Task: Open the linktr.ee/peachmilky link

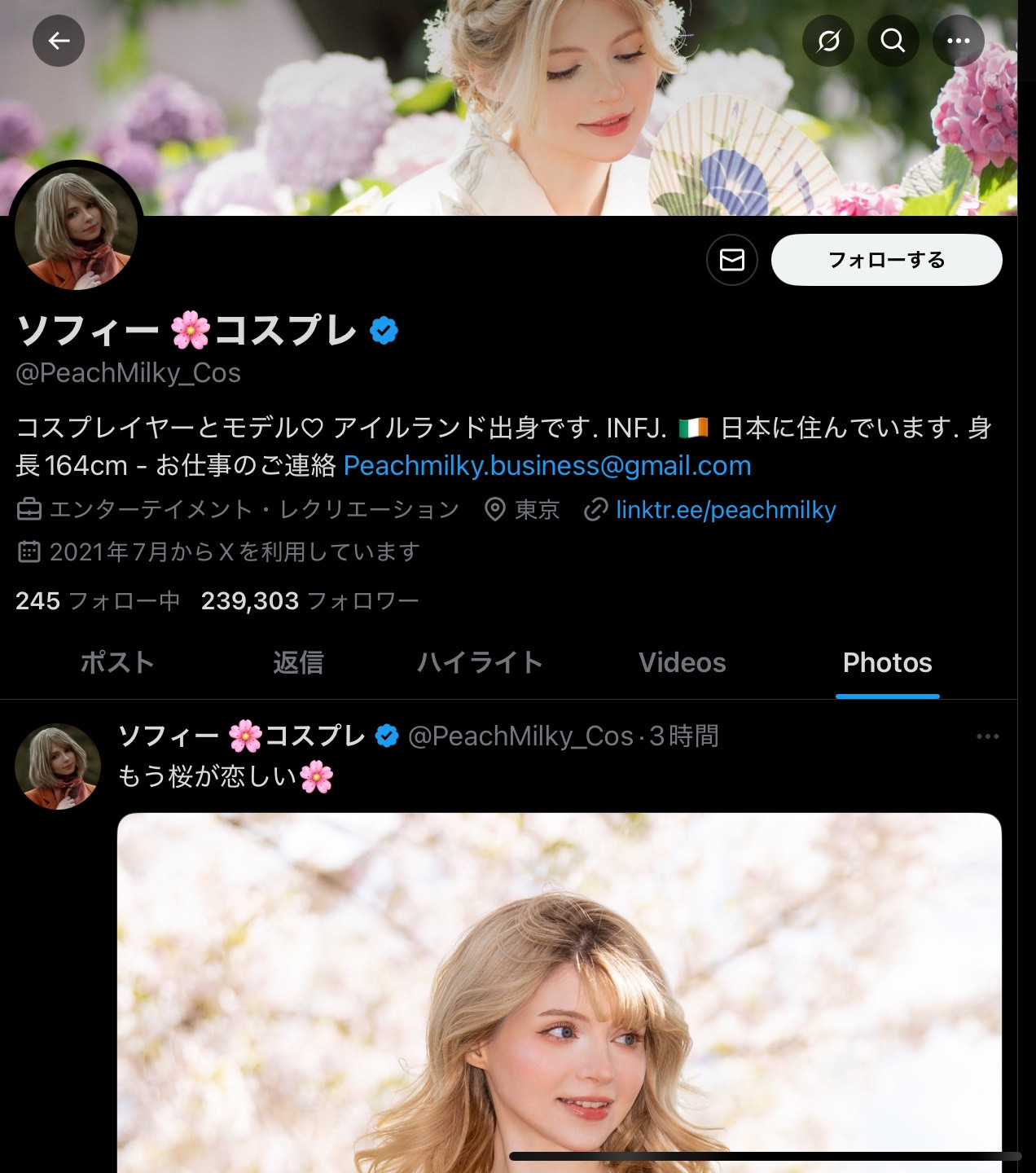Action: [x=725, y=510]
